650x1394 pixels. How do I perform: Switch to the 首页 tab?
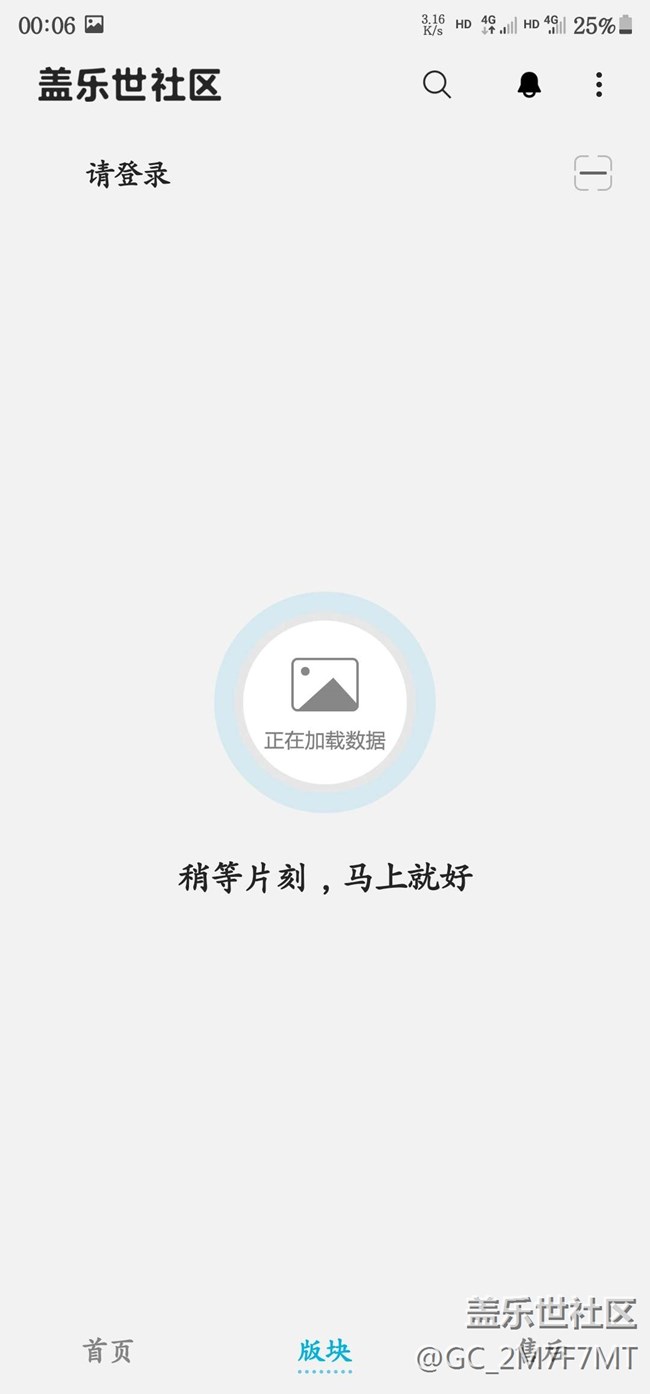pyautogui.click(x=108, y=1351)
